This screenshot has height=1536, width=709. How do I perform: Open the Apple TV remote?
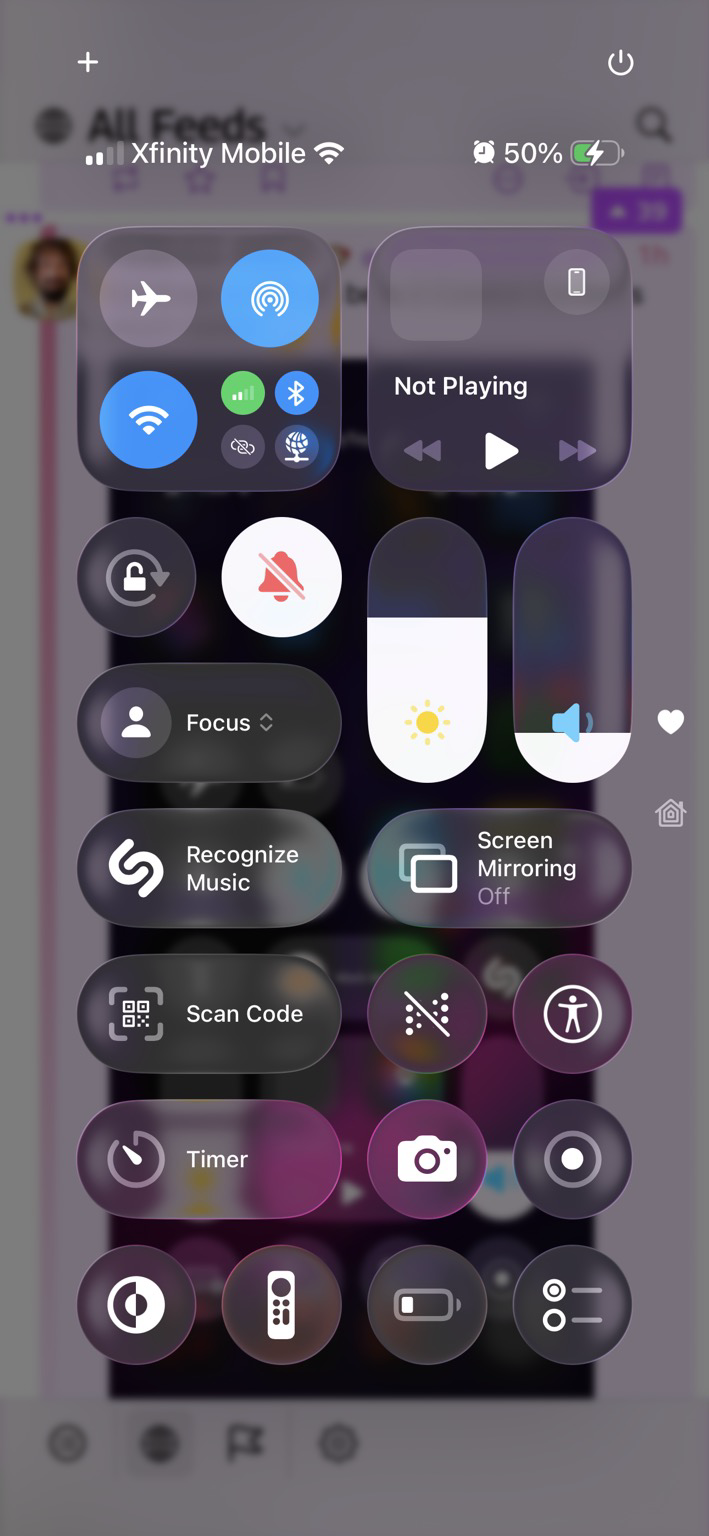tap(282, 1305)
